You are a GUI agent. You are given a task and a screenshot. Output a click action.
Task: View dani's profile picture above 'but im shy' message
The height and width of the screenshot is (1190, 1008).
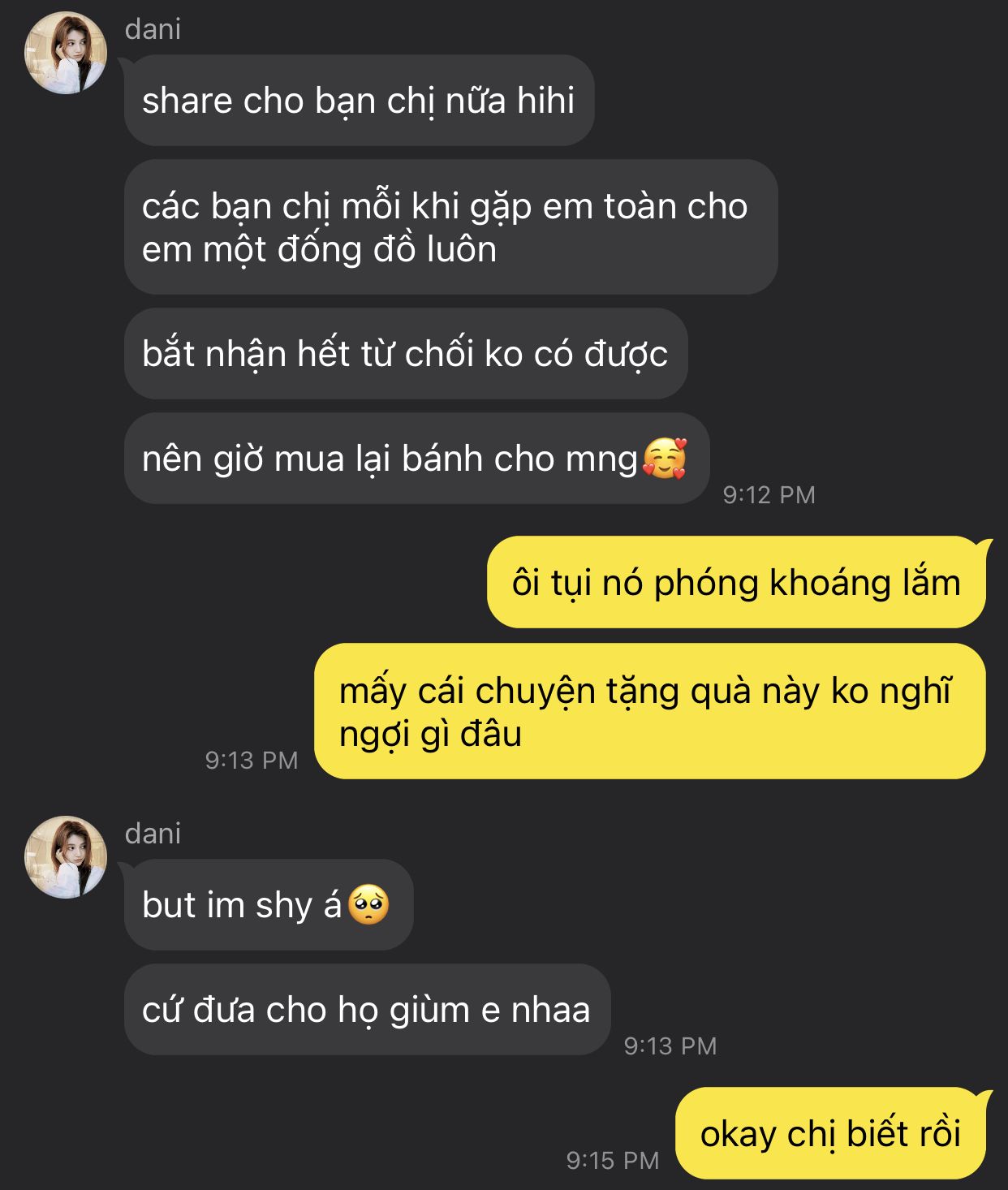tap(66, 857)
